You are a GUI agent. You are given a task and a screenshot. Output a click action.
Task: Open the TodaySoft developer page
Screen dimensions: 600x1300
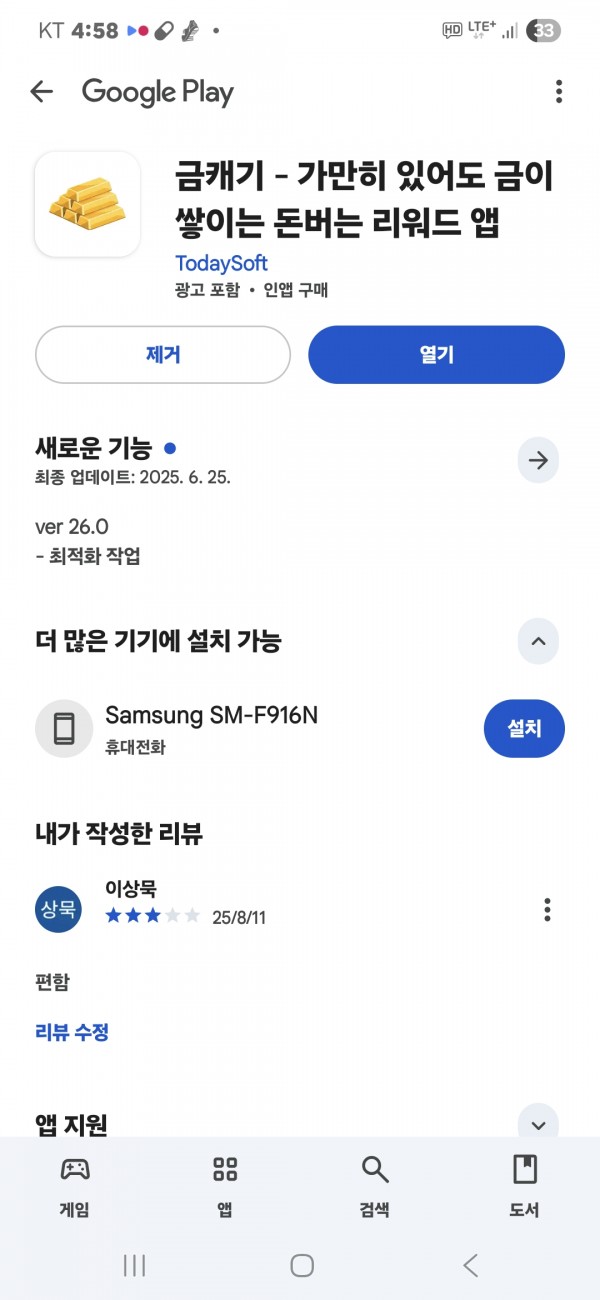click(221, 264)
